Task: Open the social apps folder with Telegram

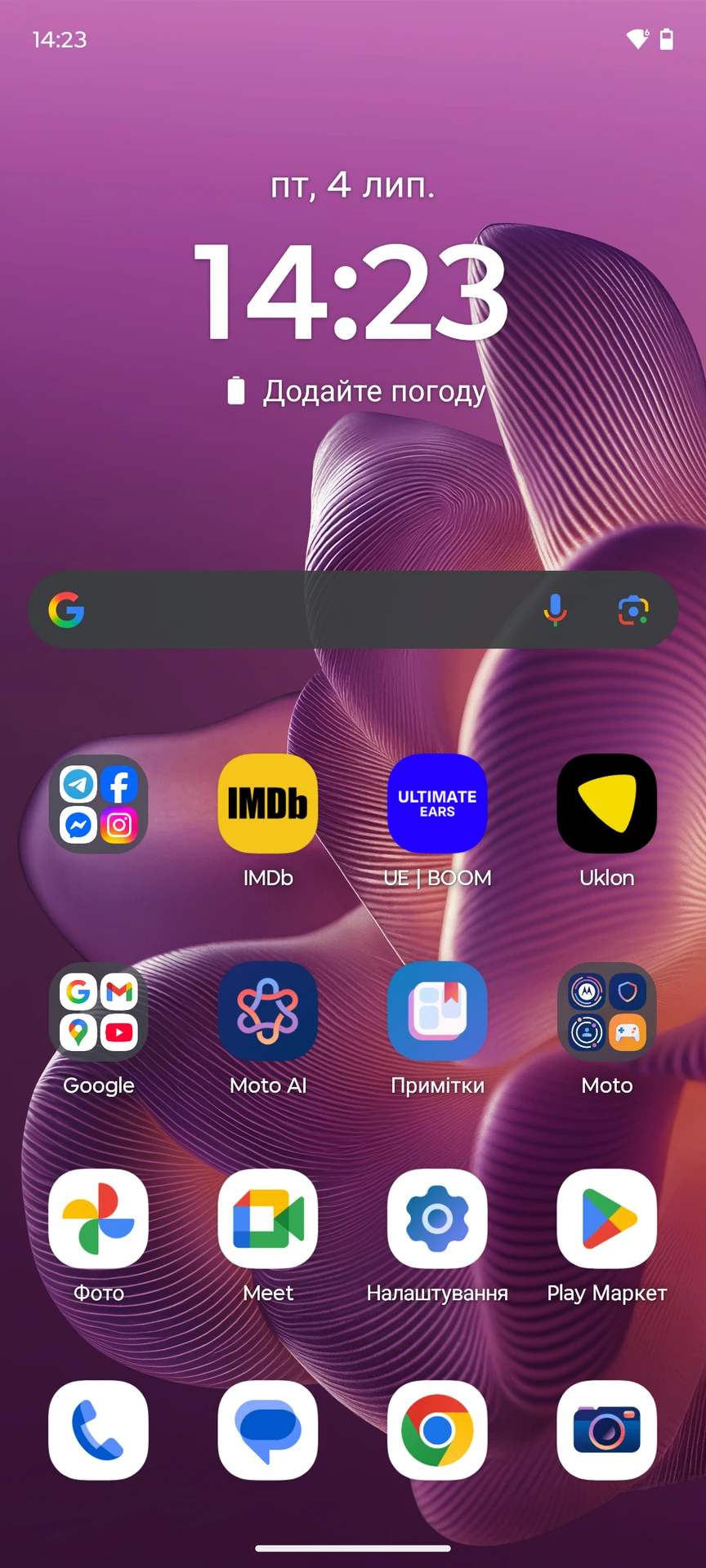Action: coord(99,804)
